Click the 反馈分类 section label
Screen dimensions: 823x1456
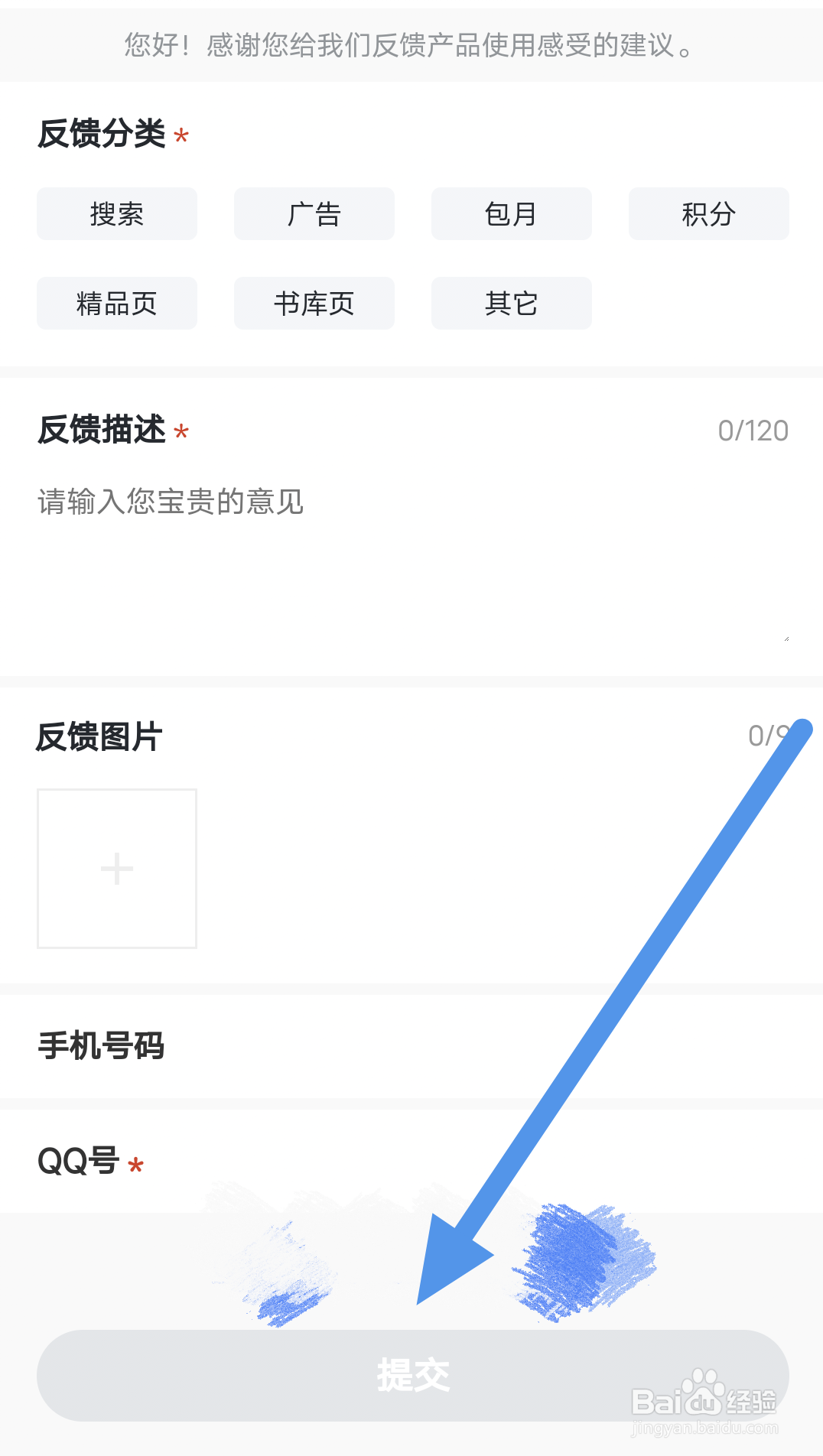[102, 134]
